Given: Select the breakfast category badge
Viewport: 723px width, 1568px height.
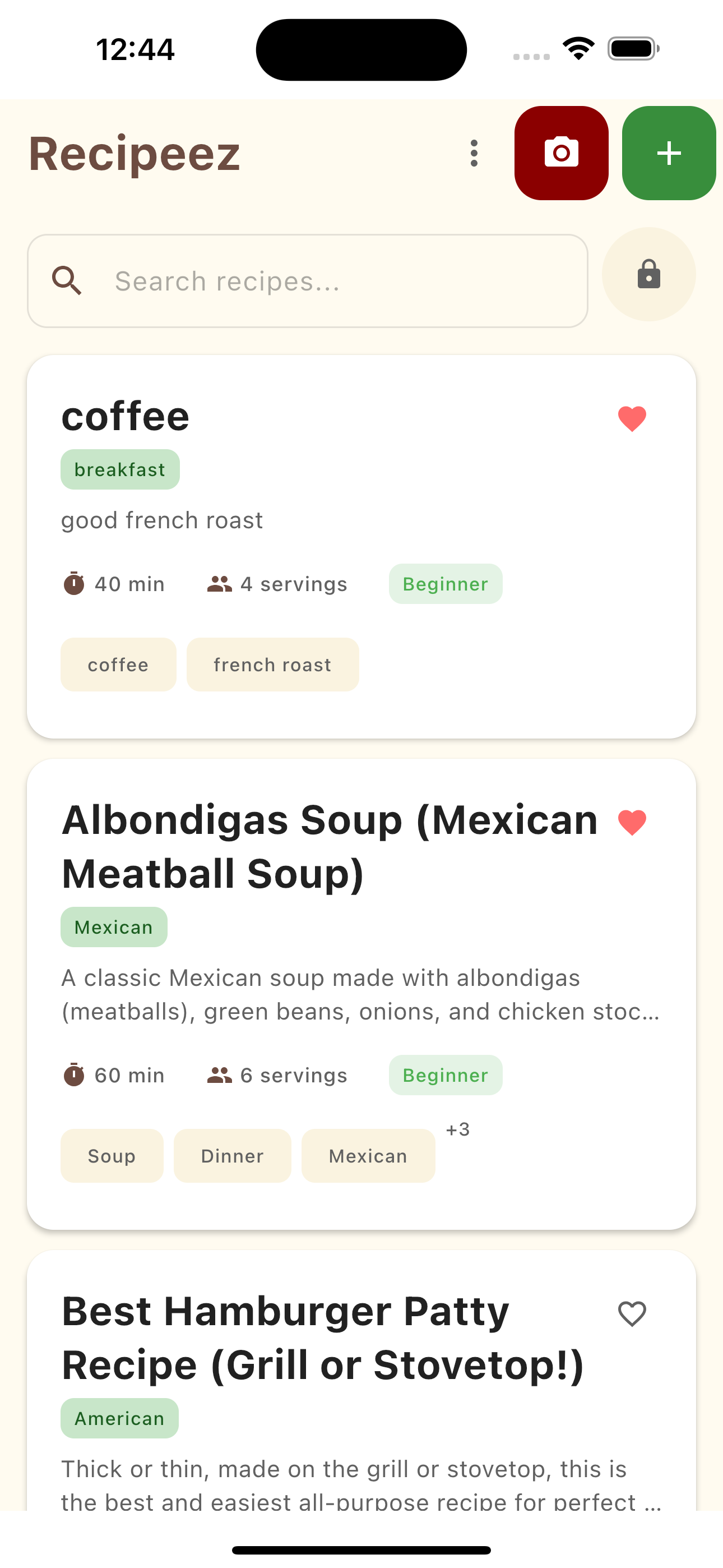Looking at the screenshot, I should [119, 469].
